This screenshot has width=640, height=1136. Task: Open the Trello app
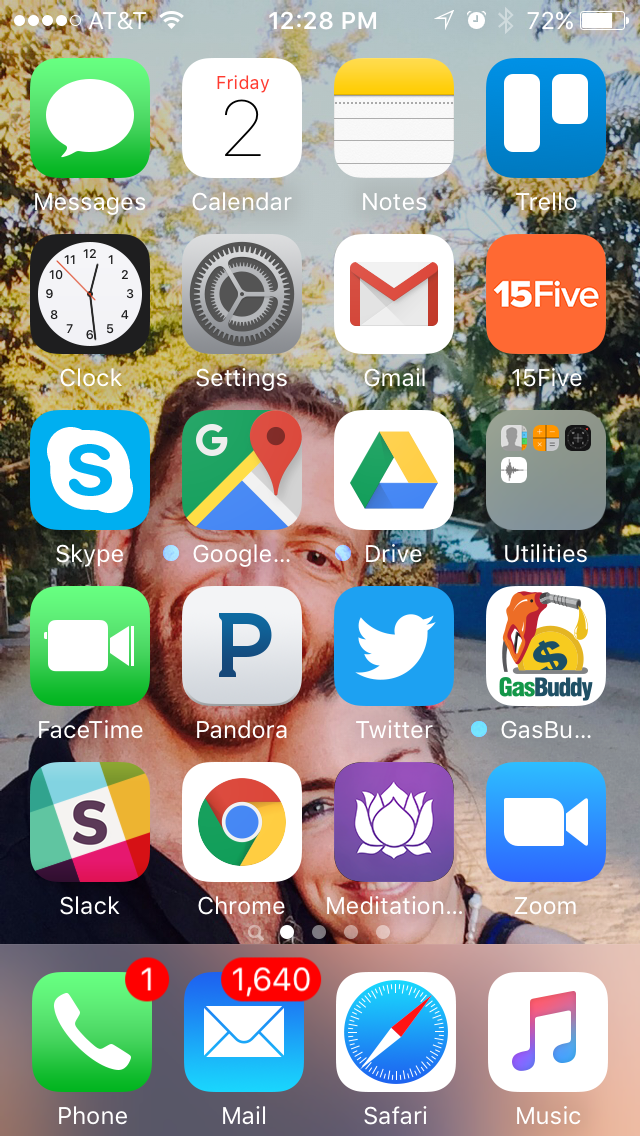click(546, 118)
